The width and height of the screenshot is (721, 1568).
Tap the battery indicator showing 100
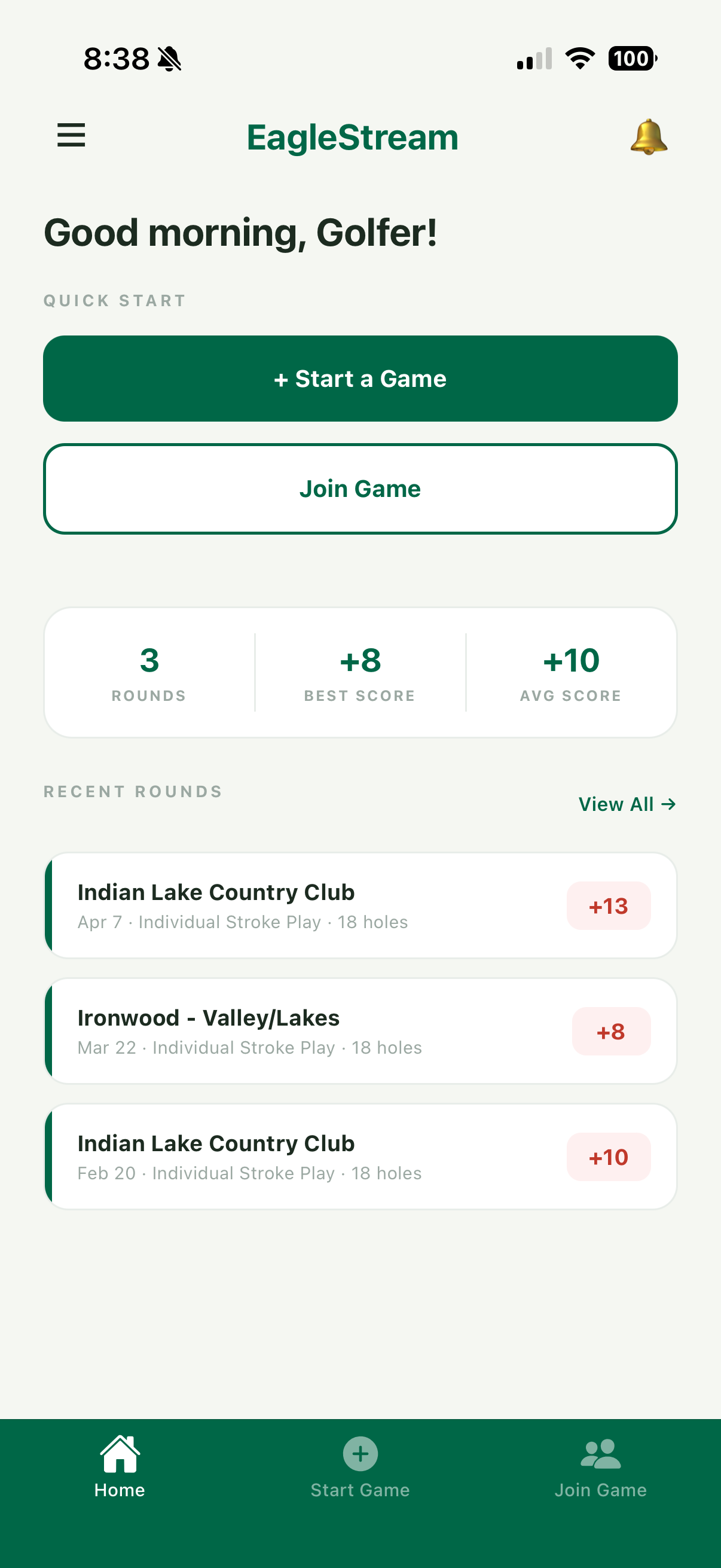coord(631,58)
